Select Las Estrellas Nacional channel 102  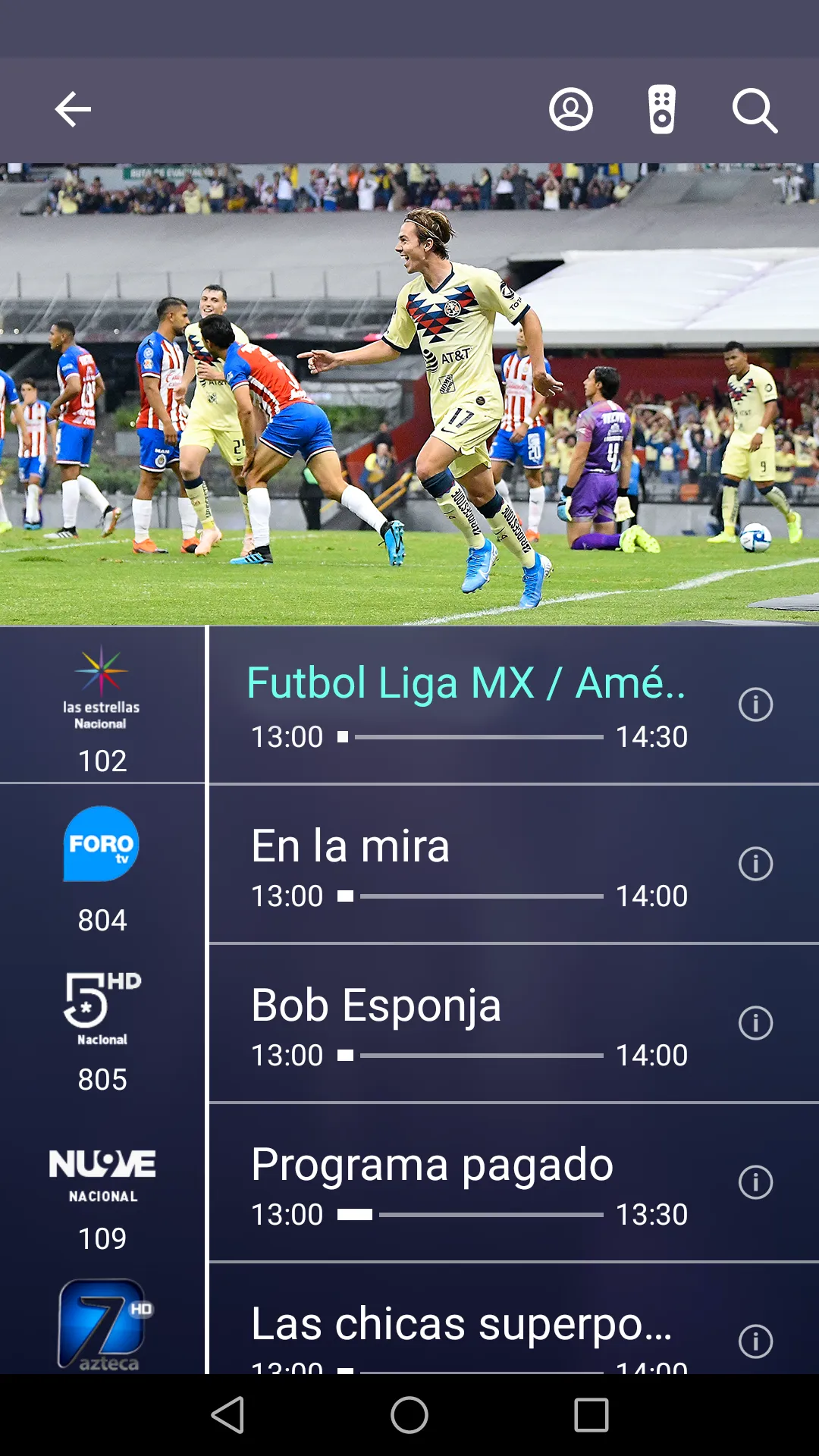[x=102, y=705]
